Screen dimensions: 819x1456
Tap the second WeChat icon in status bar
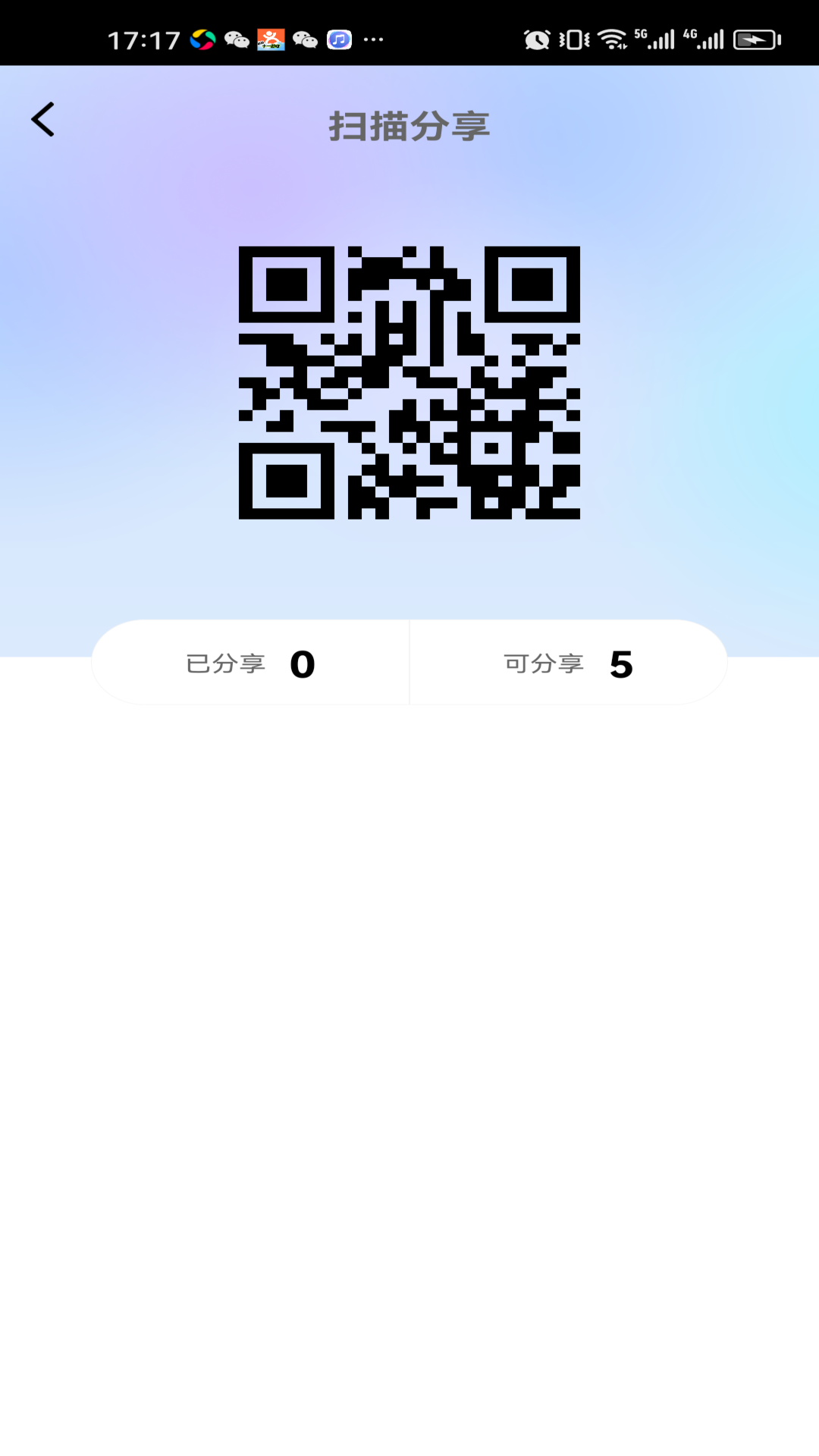(x=303, y=39)
